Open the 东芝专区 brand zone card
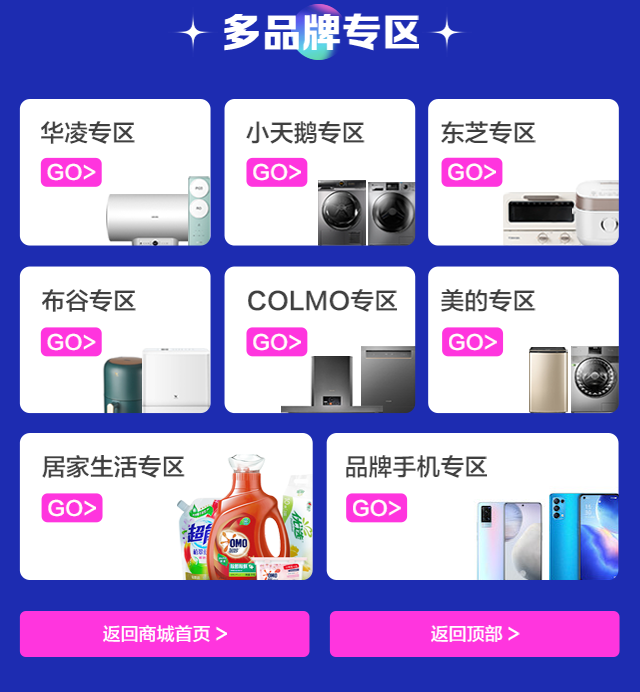Viewport: 640px width, 692px height. [523, 172]
